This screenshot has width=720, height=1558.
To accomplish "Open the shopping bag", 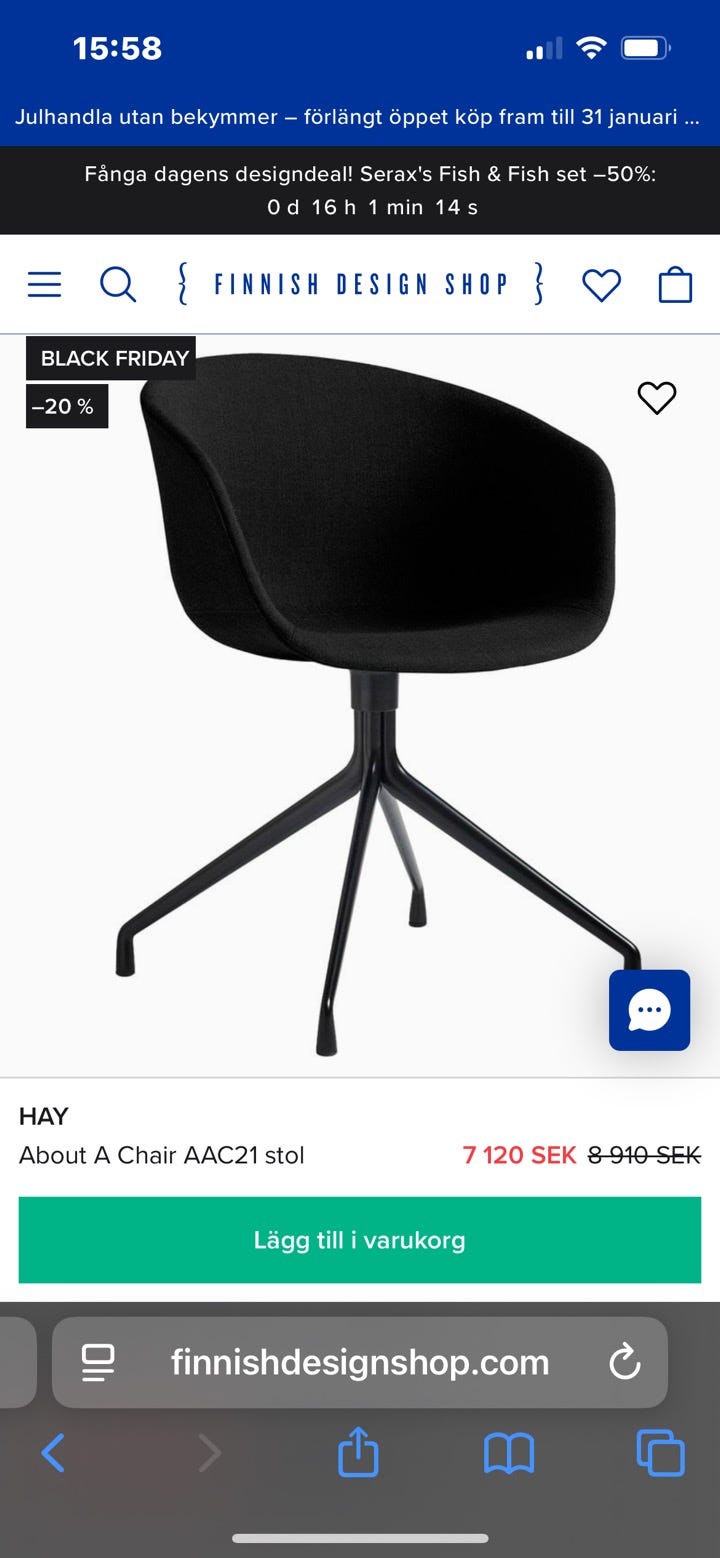I will pos(675,285).
